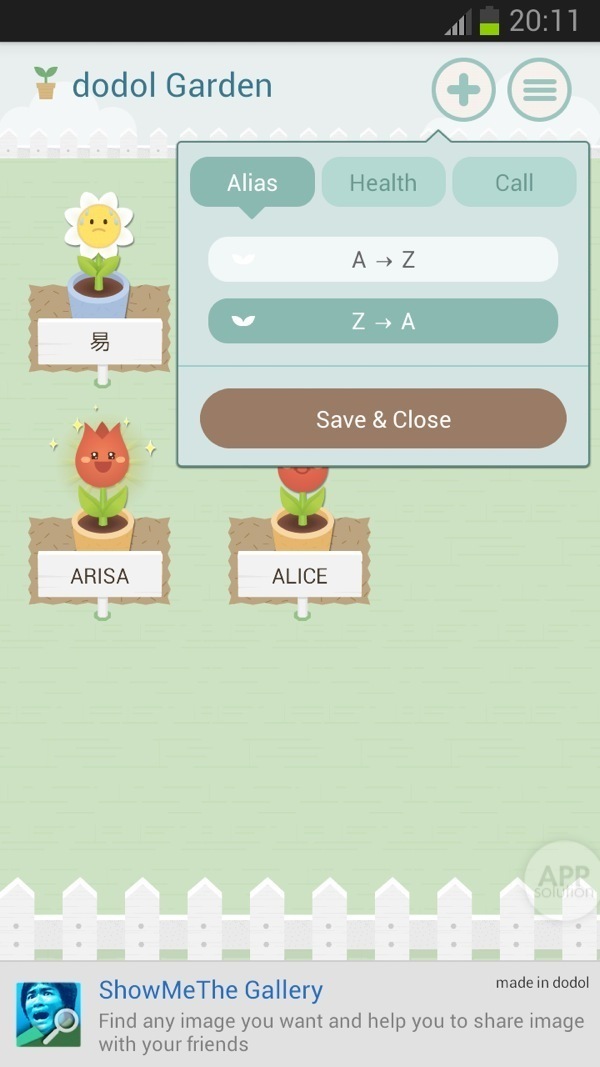The image size is (600, 1067).
Task: Open the sort menu icon
Action: click(539, 91)
